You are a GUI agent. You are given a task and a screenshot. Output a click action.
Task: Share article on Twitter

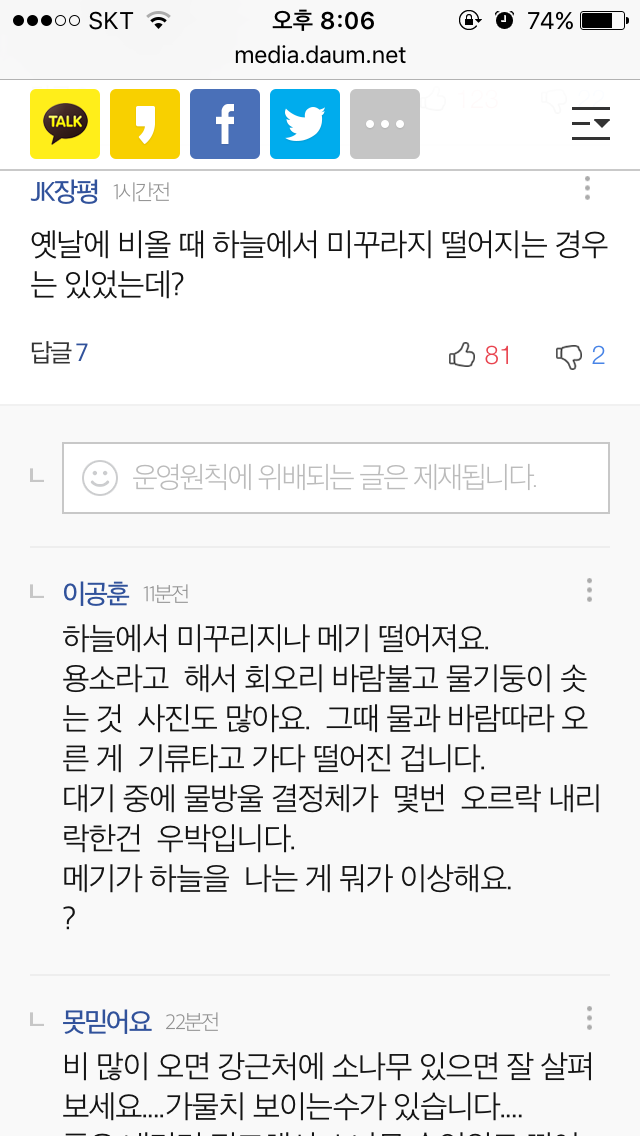pos(305,124)
